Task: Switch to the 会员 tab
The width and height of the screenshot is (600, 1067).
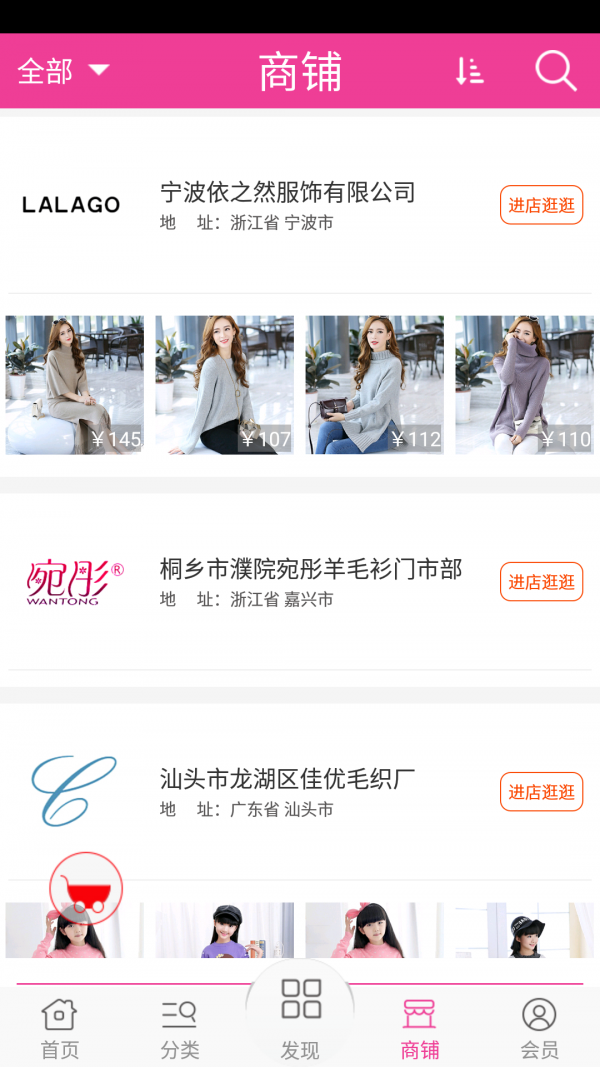Action: [x=539, y=1028]
